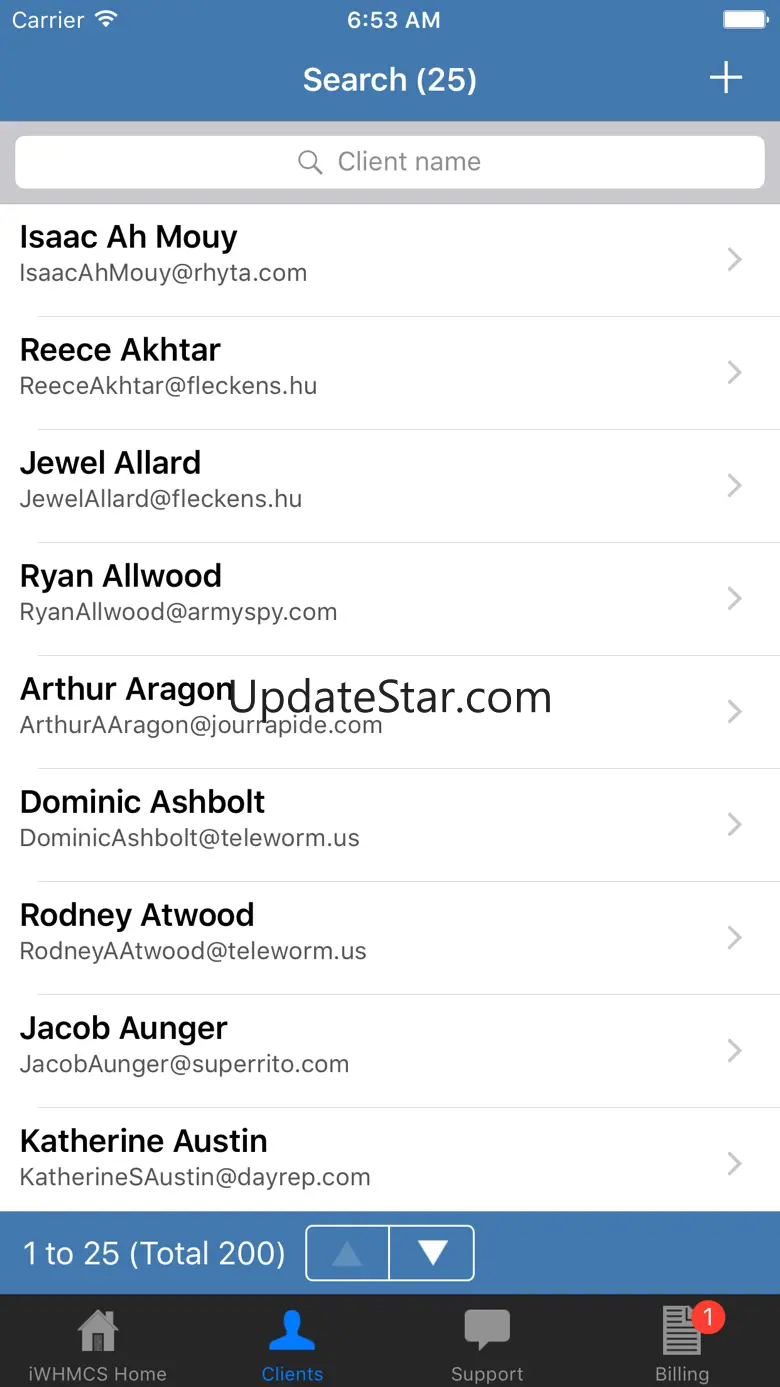Open Arthur Aragon's client entry
Screen dimensions: 780x1387
coord(390,712)
